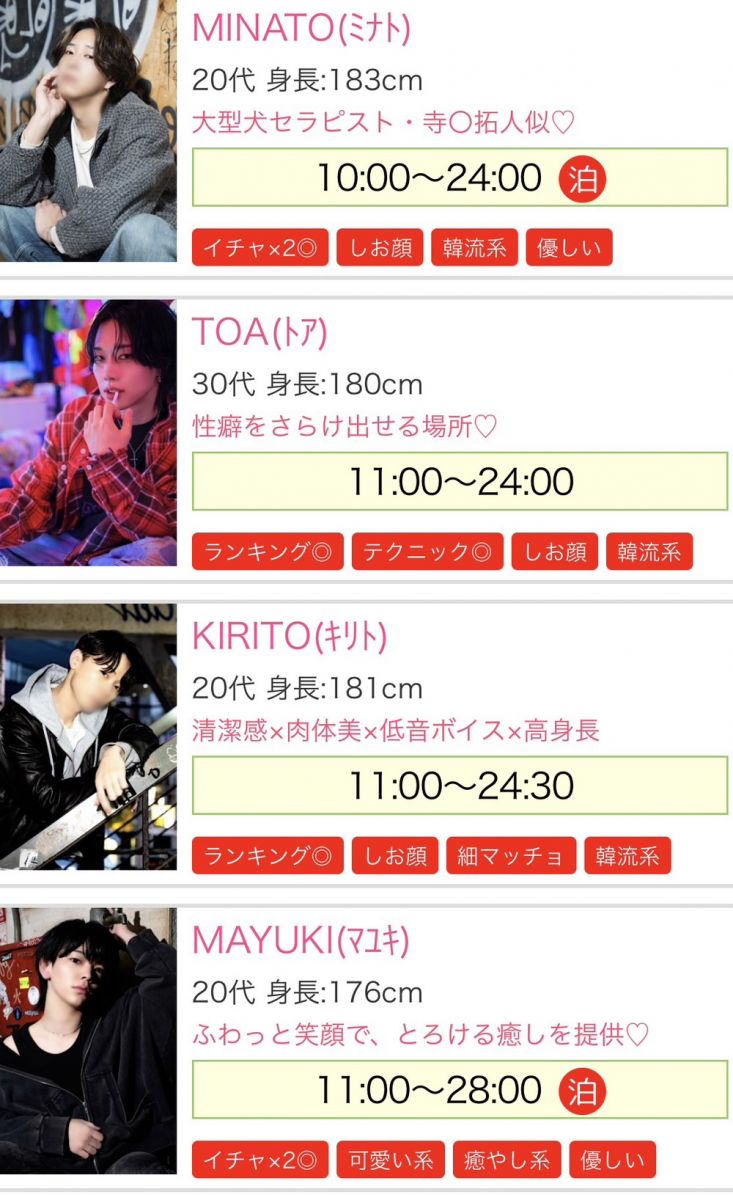
Task: Select the テクニック◎ tag under TOA
Action: coord(427,552)
